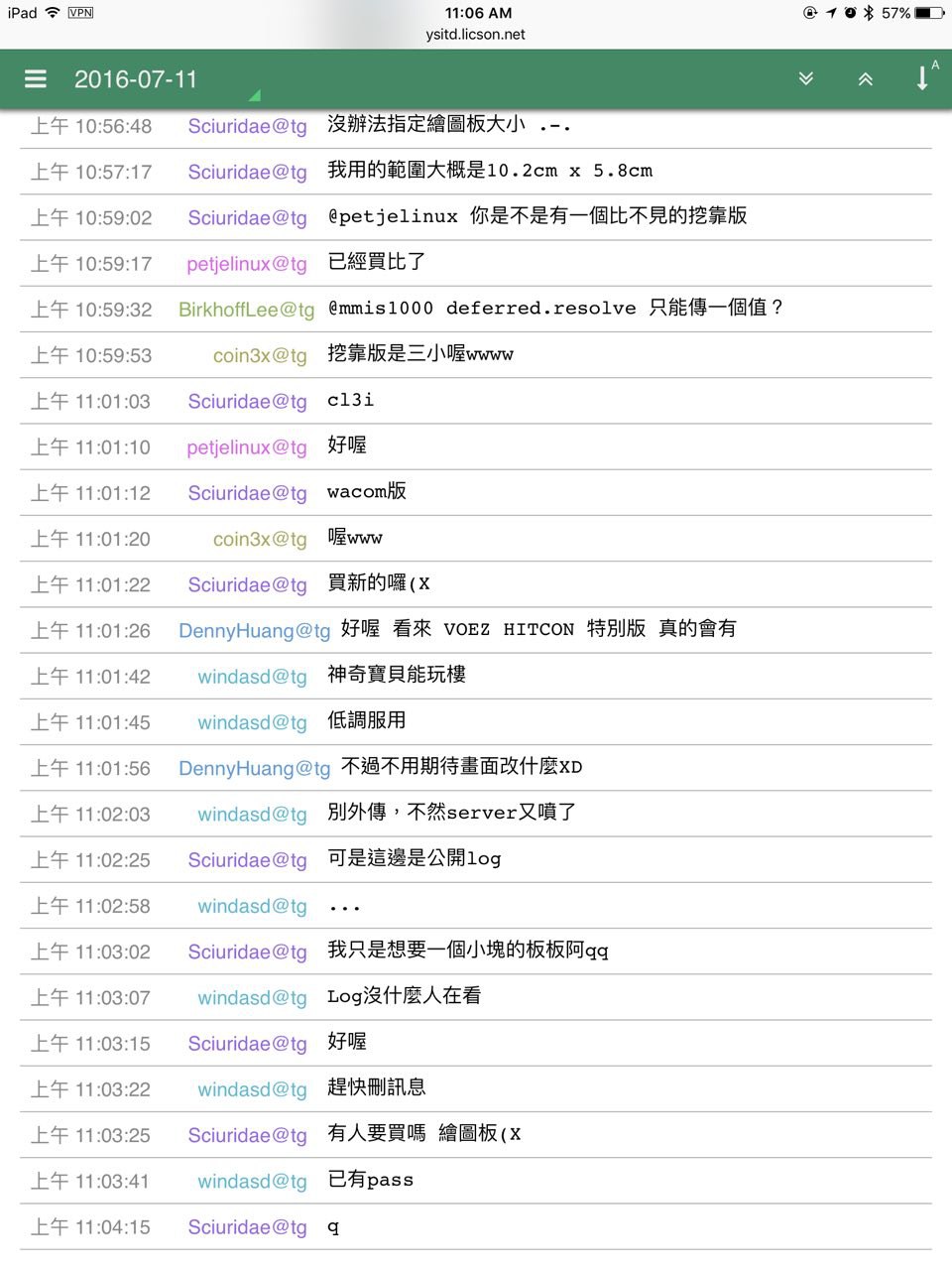The width and height of the screenshot is (952, 1270).
Task: Jump to the top with double chevron up
Action: (865, 79)
